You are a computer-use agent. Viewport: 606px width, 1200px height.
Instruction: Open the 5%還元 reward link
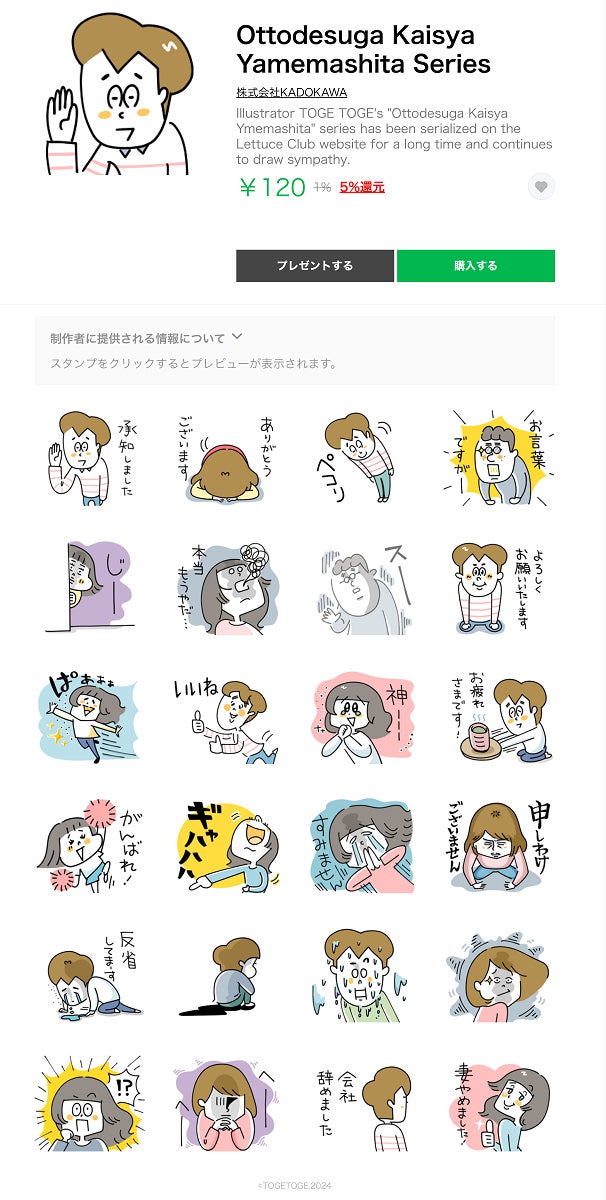pyautogui.click(x=362, y=187)
